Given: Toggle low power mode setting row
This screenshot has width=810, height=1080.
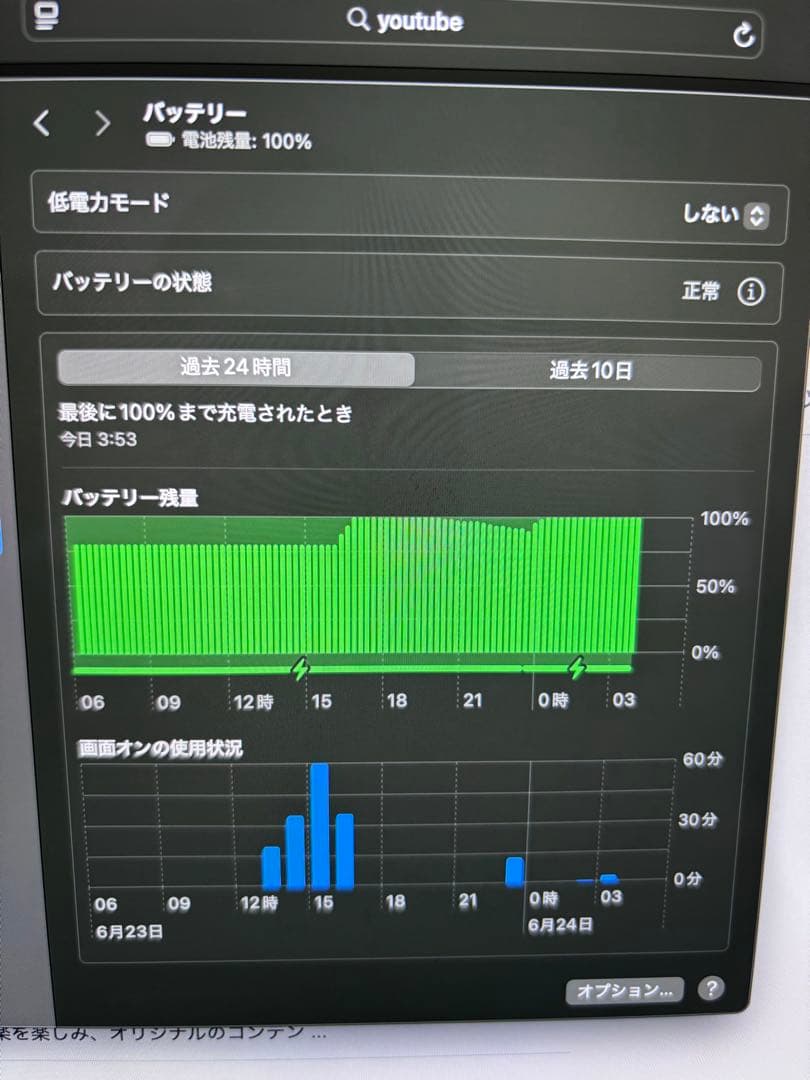Looking at the screenshot, I should (400, 214).
